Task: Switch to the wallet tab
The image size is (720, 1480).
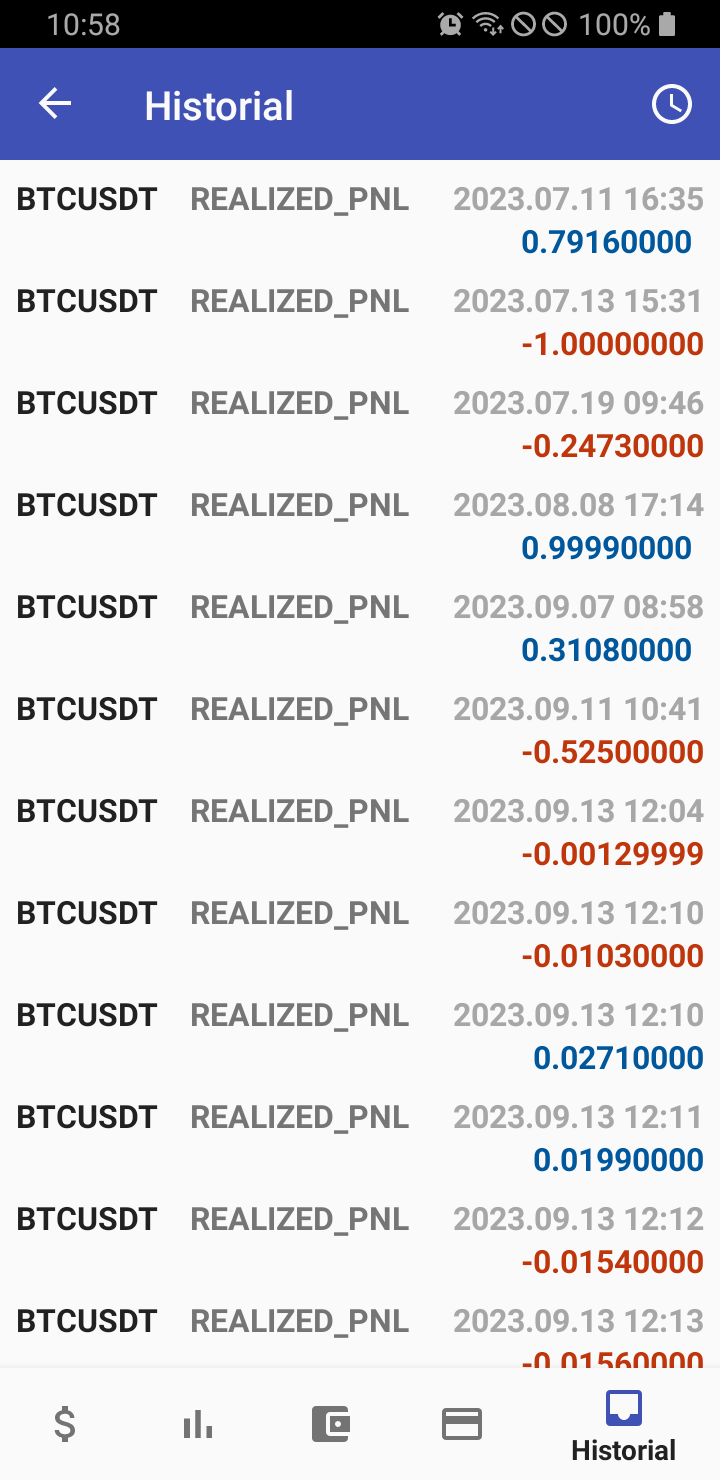Action: [x=330, y=1423]
